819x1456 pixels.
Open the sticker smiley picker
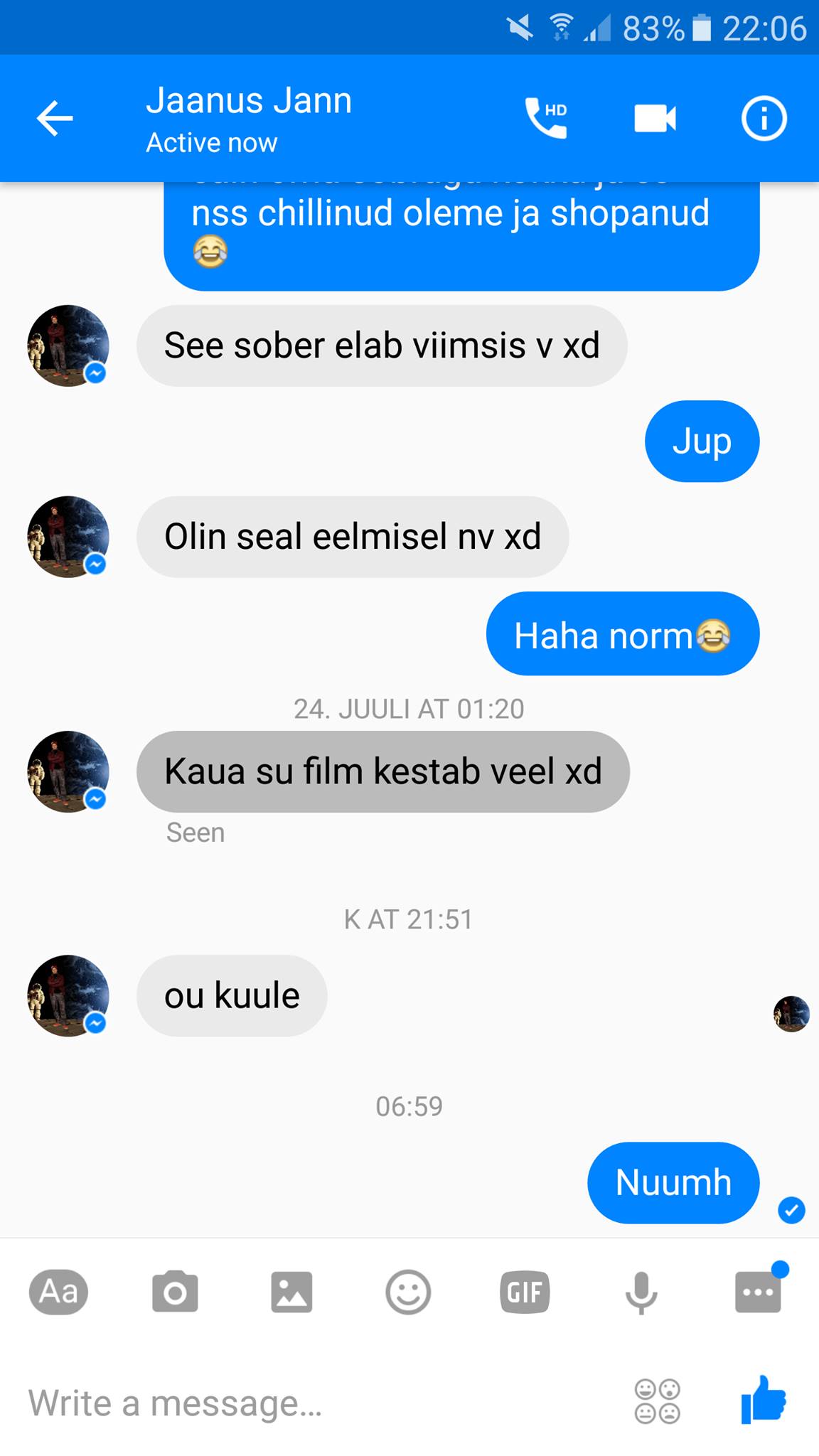(408, 1291)
